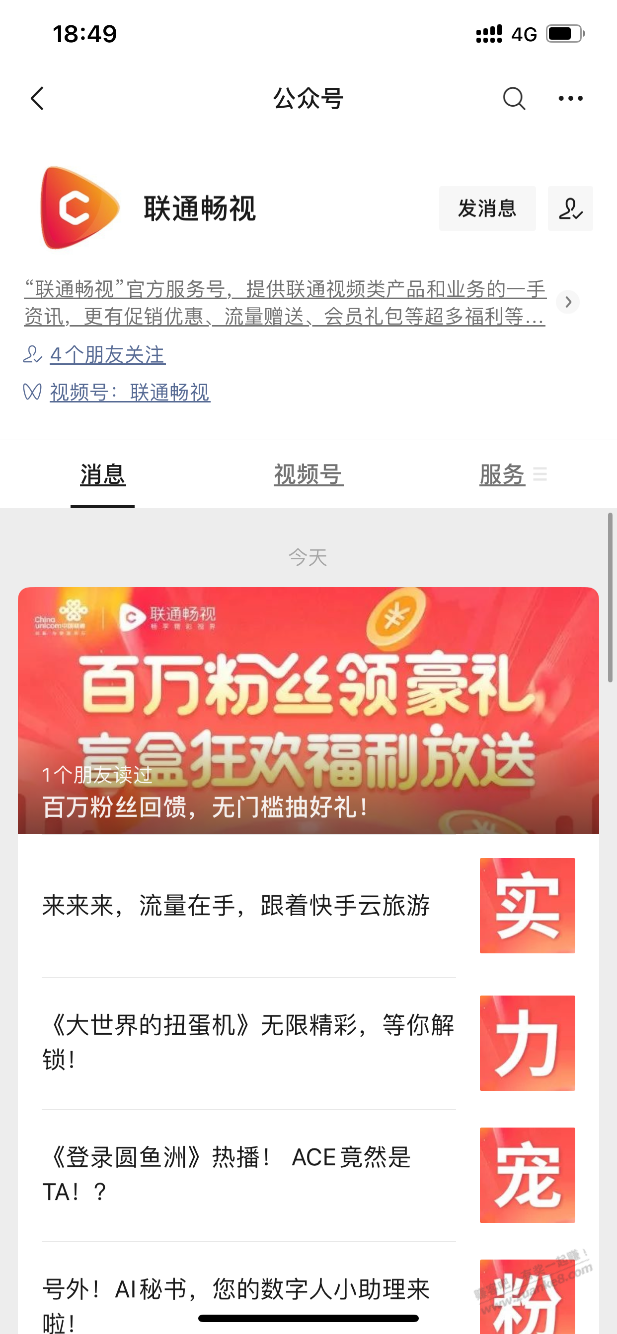Image resolution: width=617 pixels, height=1334 pixels.
Task: Open the 视频号：联通畅视 link
Action: (130, 393)
